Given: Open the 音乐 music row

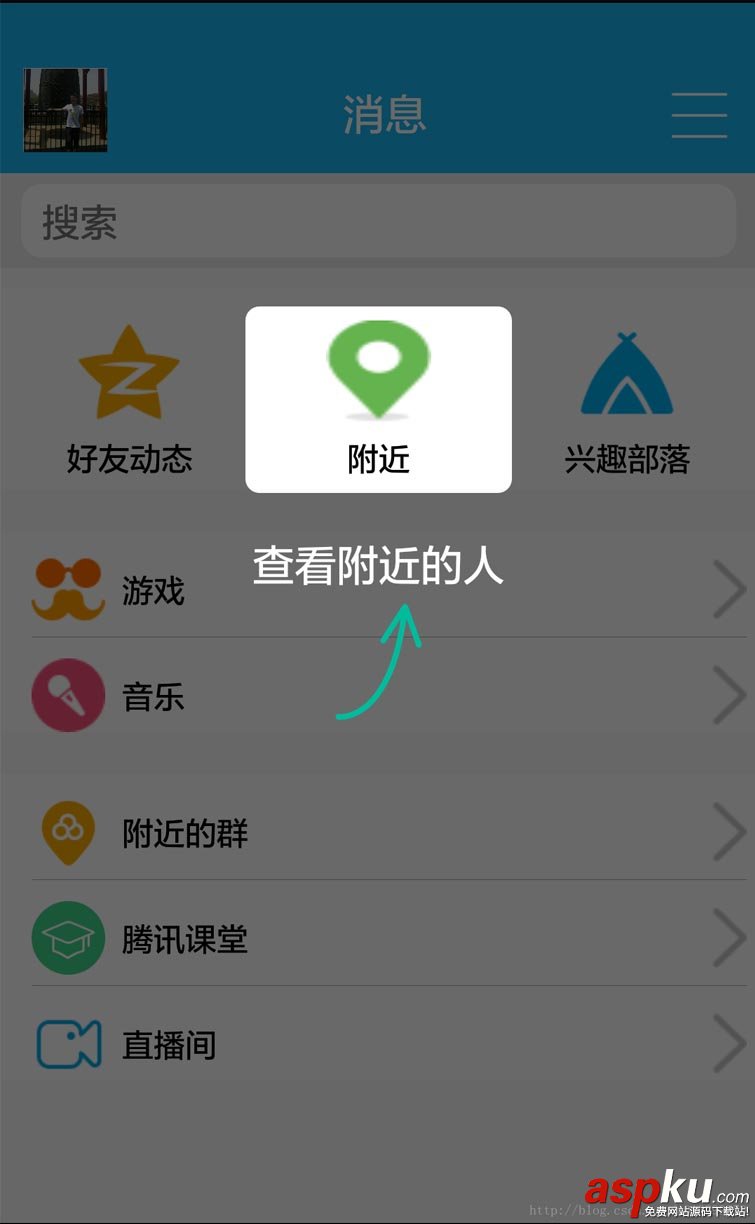Looking at the screenshot, I should [x=378, y=696].
